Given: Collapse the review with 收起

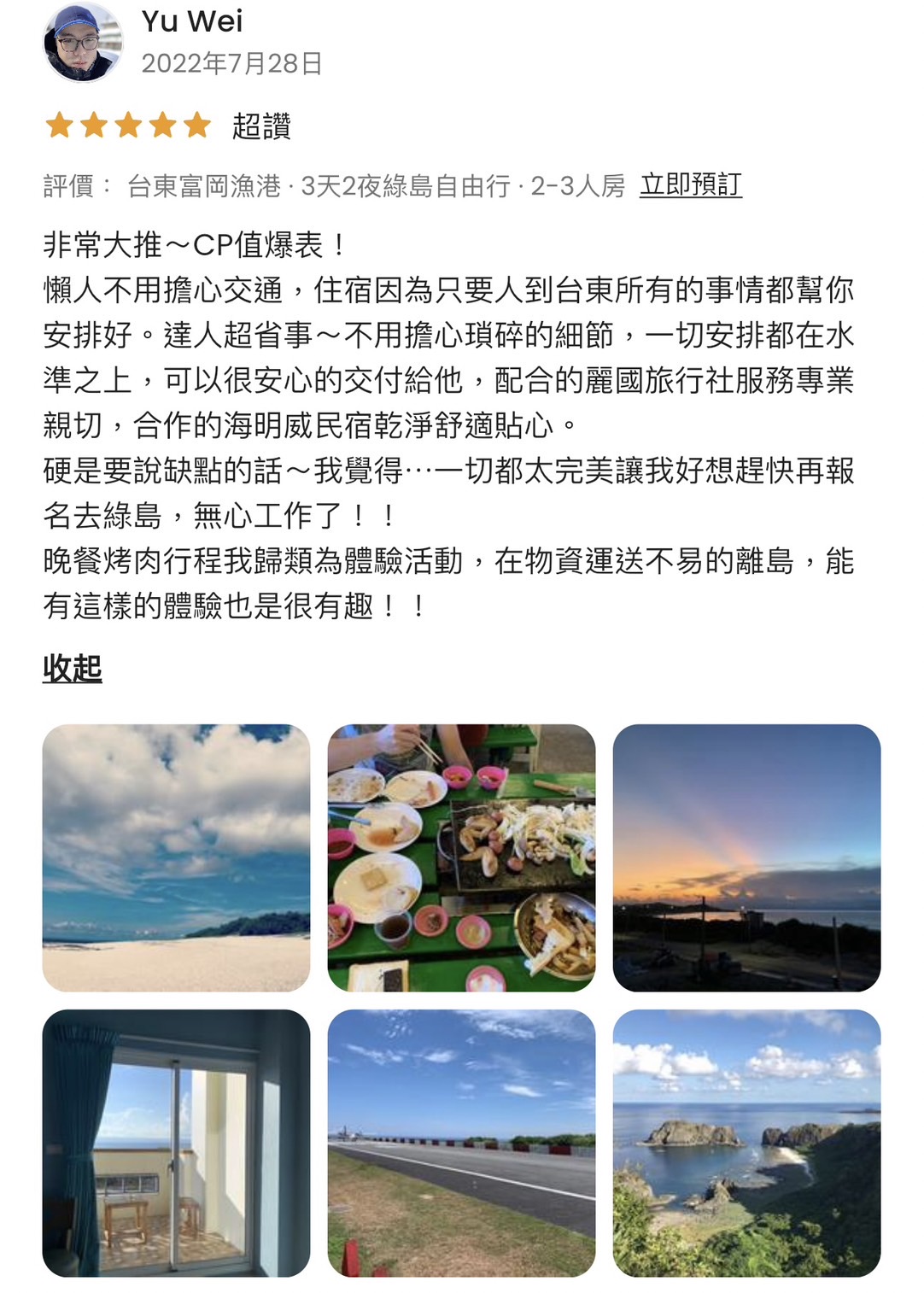Looking at the screenshot, I should click(73, 668).
